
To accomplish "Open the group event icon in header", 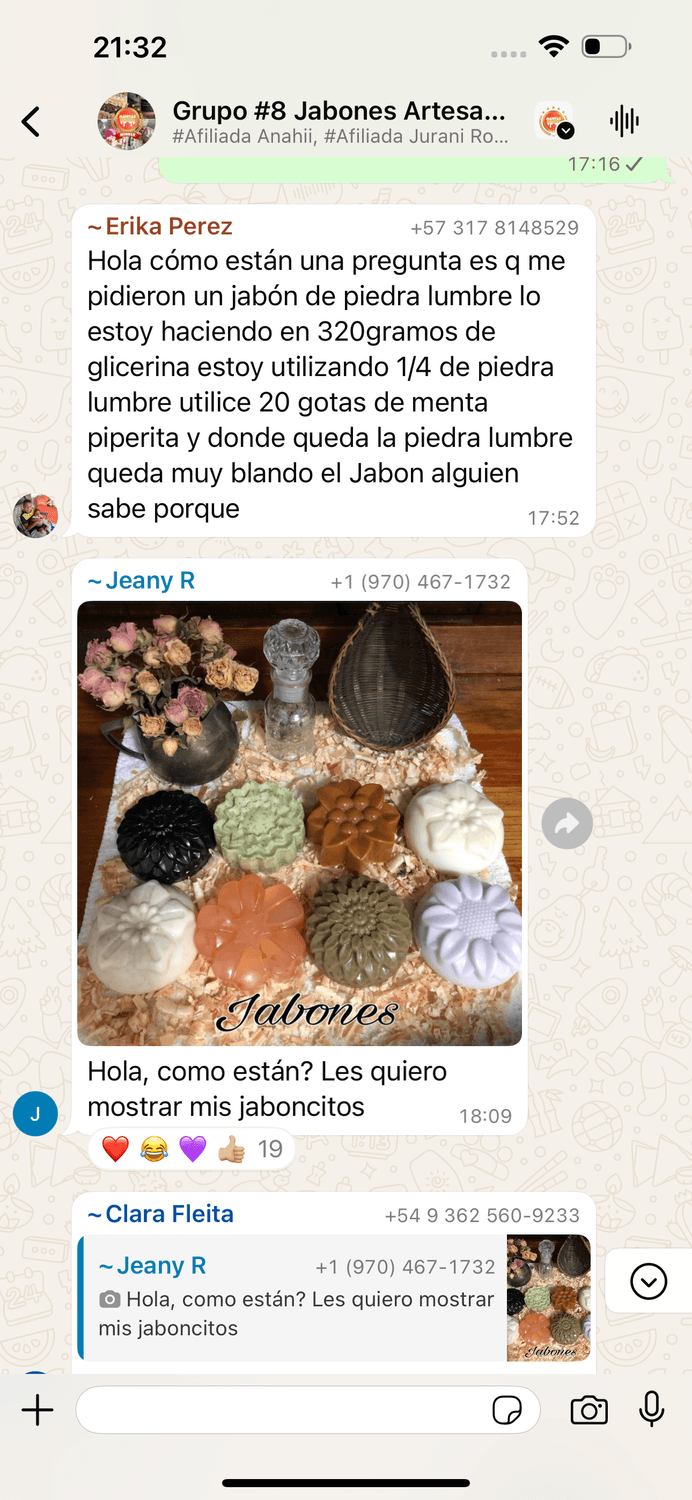I will (554, 122).
